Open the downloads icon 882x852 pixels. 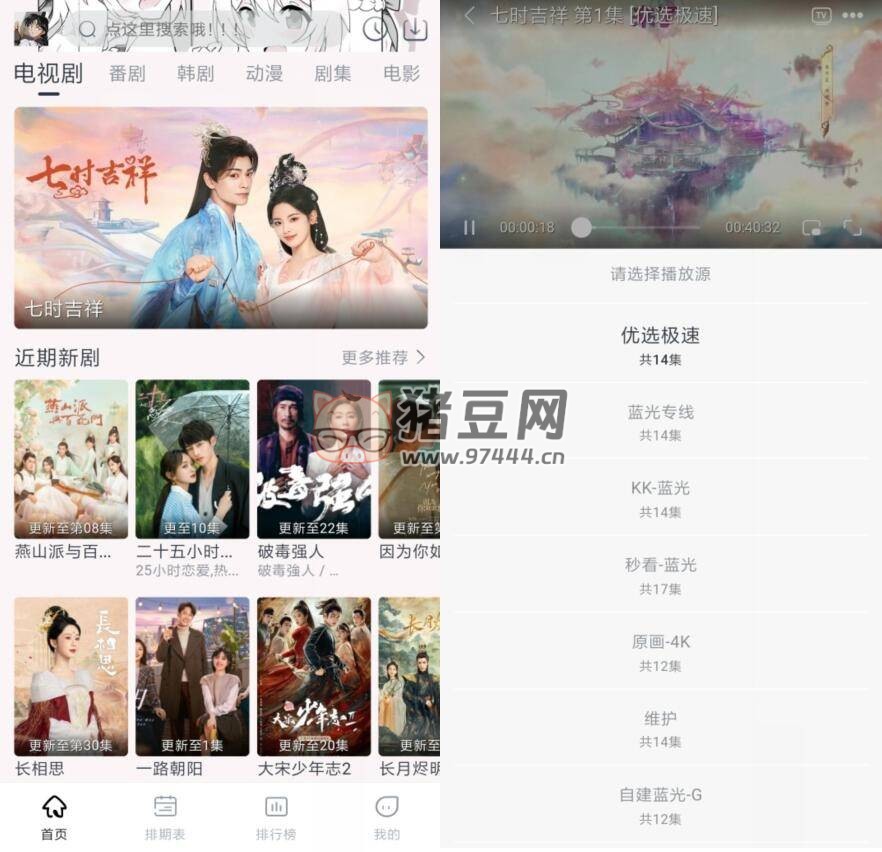(x=415, y=28)
